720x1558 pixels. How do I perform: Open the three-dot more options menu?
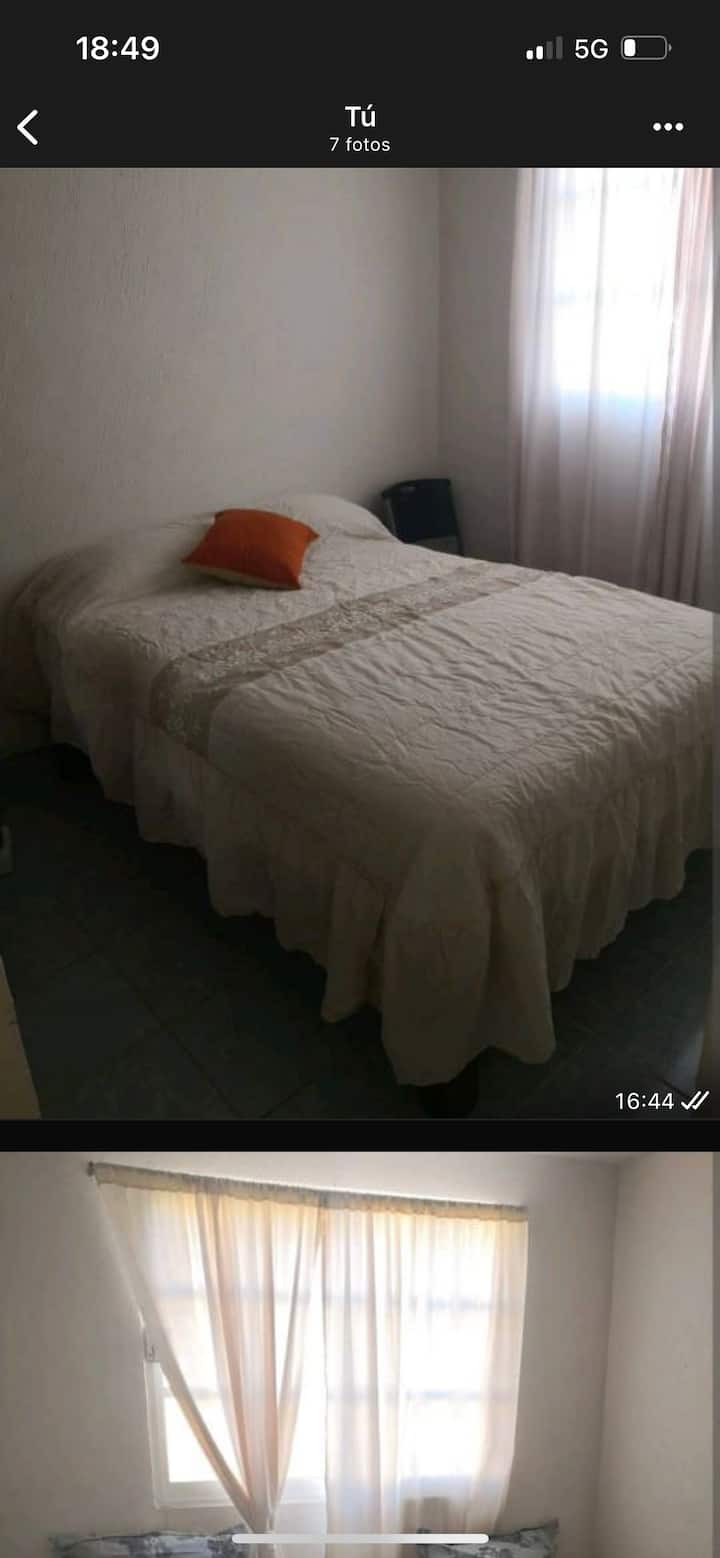668,127
